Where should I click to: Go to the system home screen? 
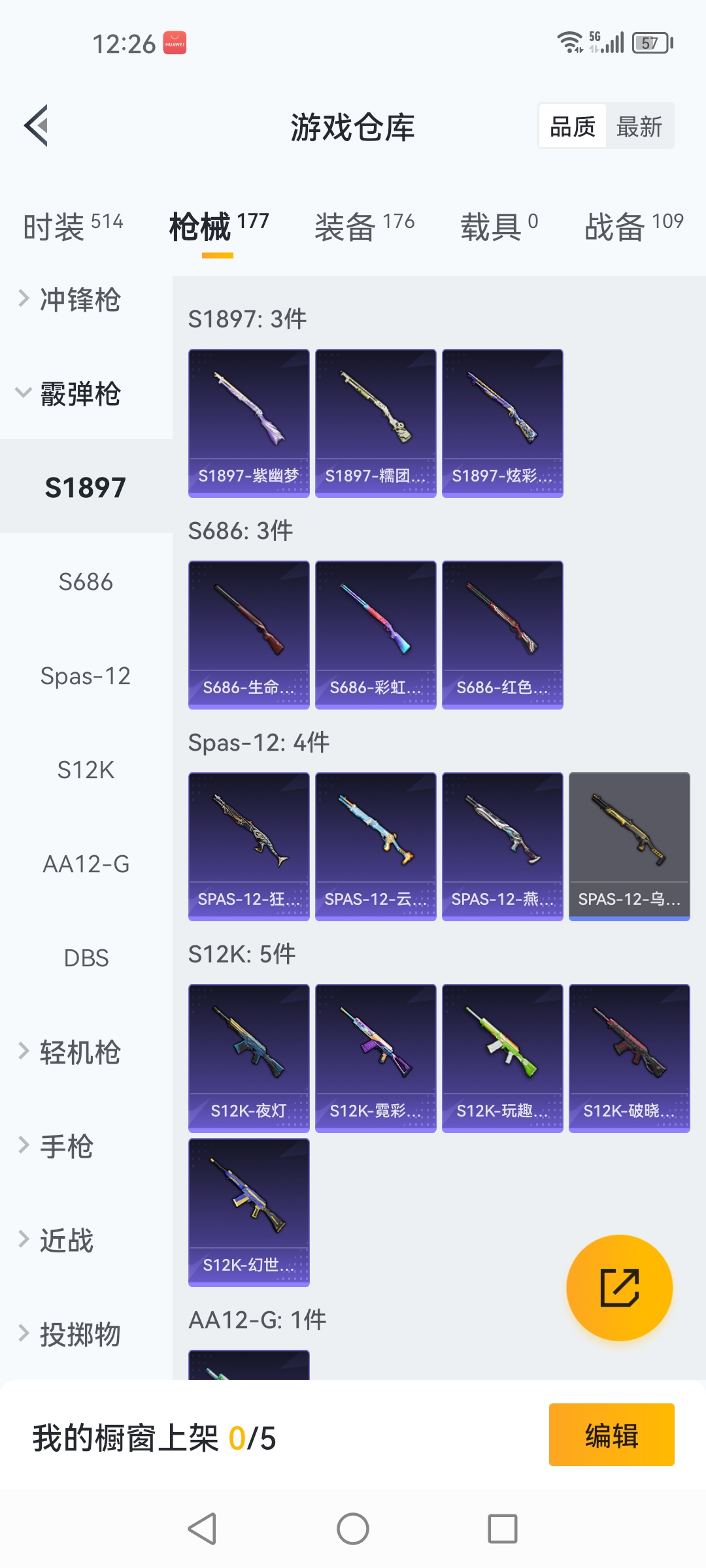[353, 1529]
